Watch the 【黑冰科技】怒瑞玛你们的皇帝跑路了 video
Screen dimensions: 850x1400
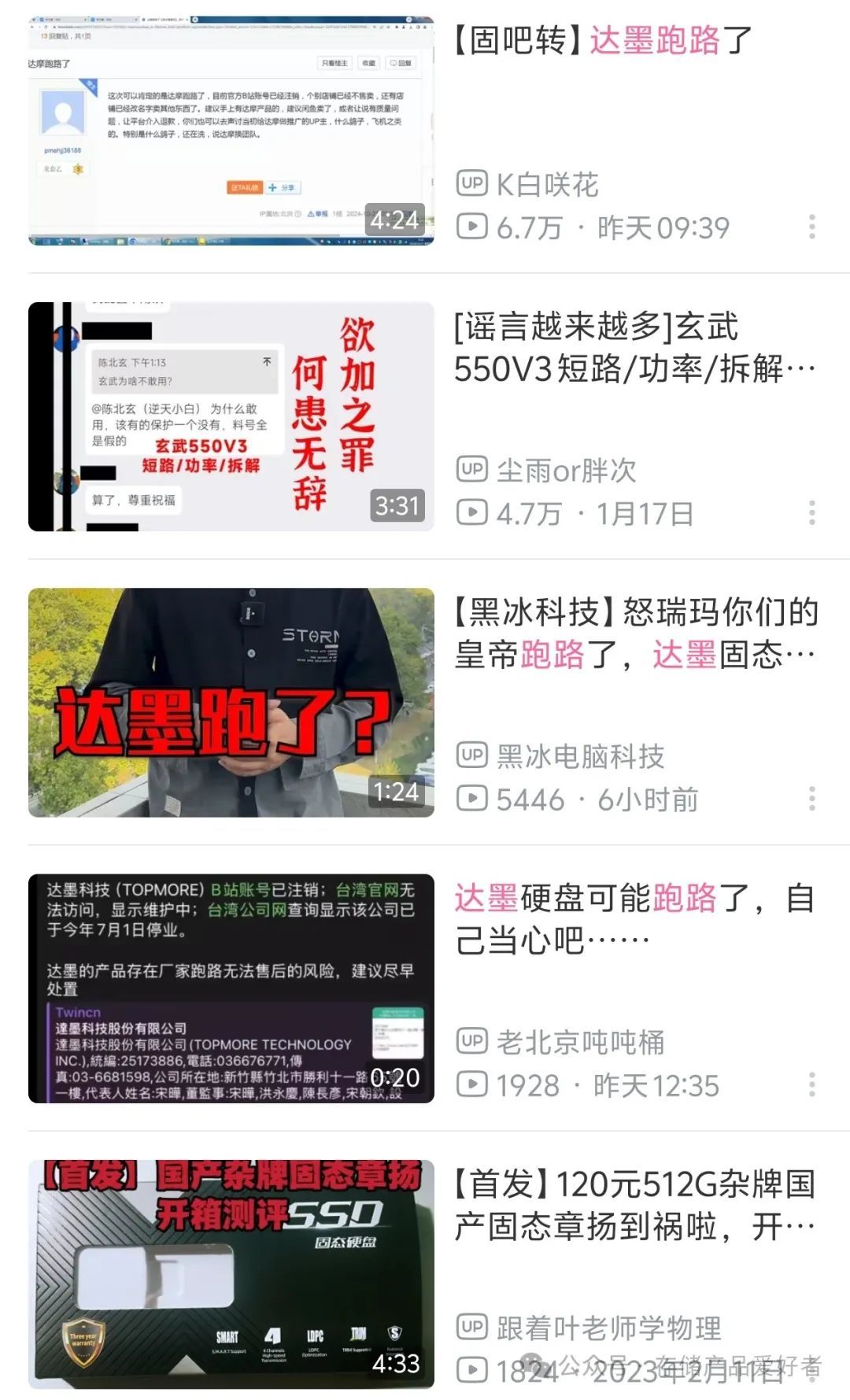pyautogui.click(x=231, y=702)
